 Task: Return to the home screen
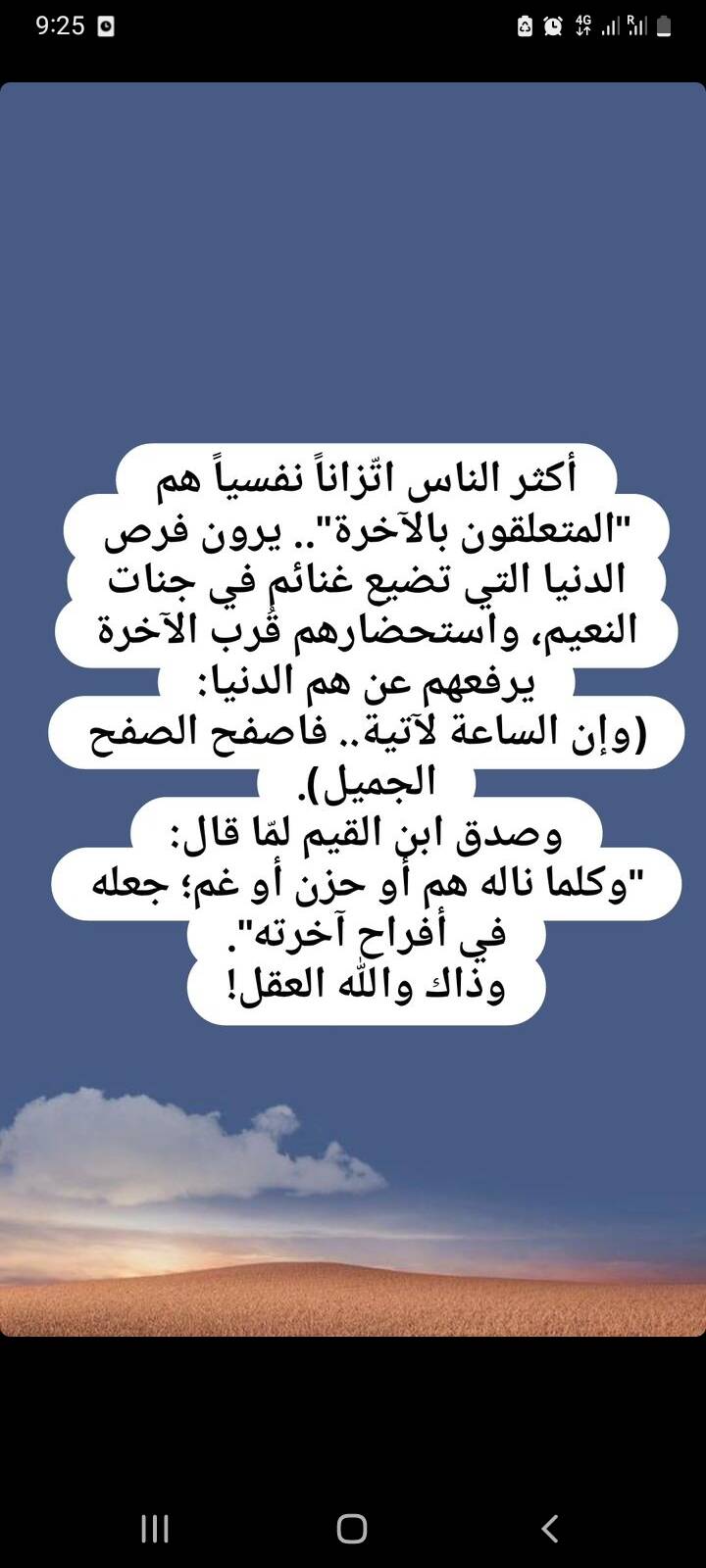point(352,1528)
